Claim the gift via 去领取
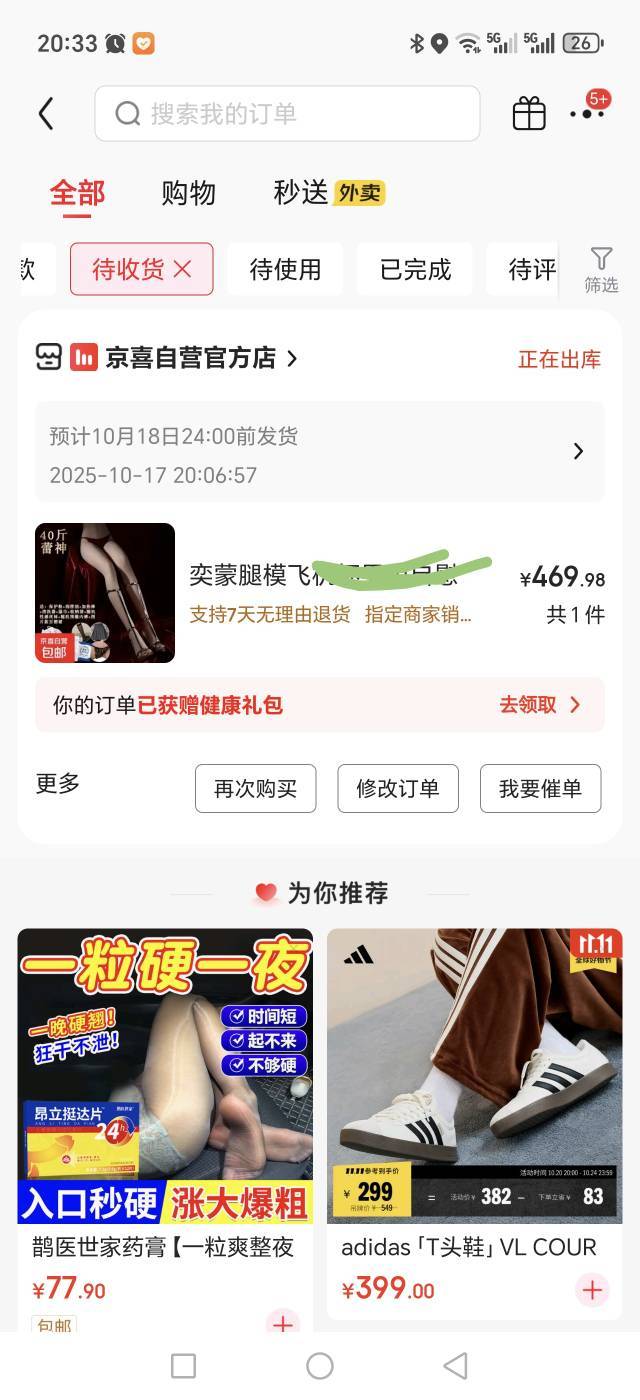Image resolution: width=640 pixels, height=1400 pixels. pos(540,705)
